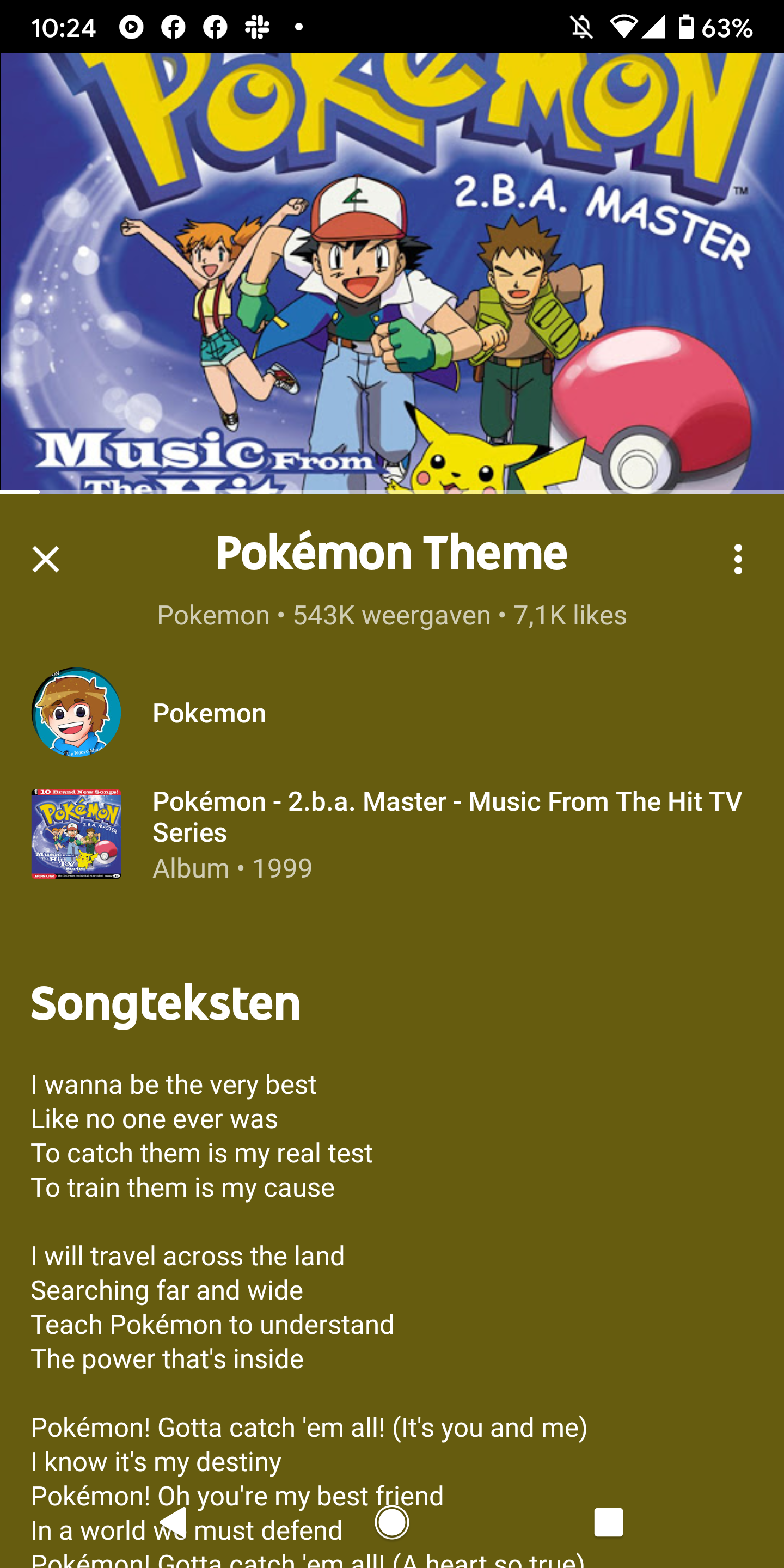Screen dimensions: 784x1568
Task: Tap the system back button
Action: tap(174, 1522)
